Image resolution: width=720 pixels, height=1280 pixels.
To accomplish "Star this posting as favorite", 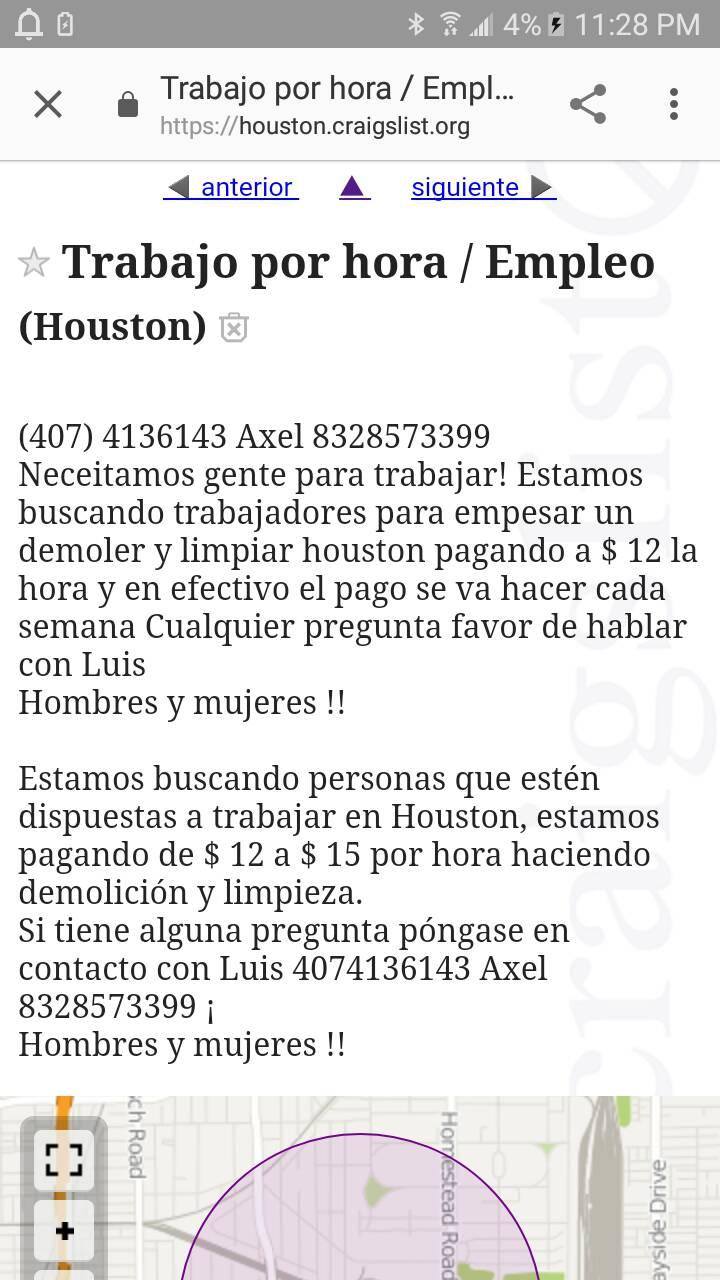I will pyautogui.click(x=34, y=263).
